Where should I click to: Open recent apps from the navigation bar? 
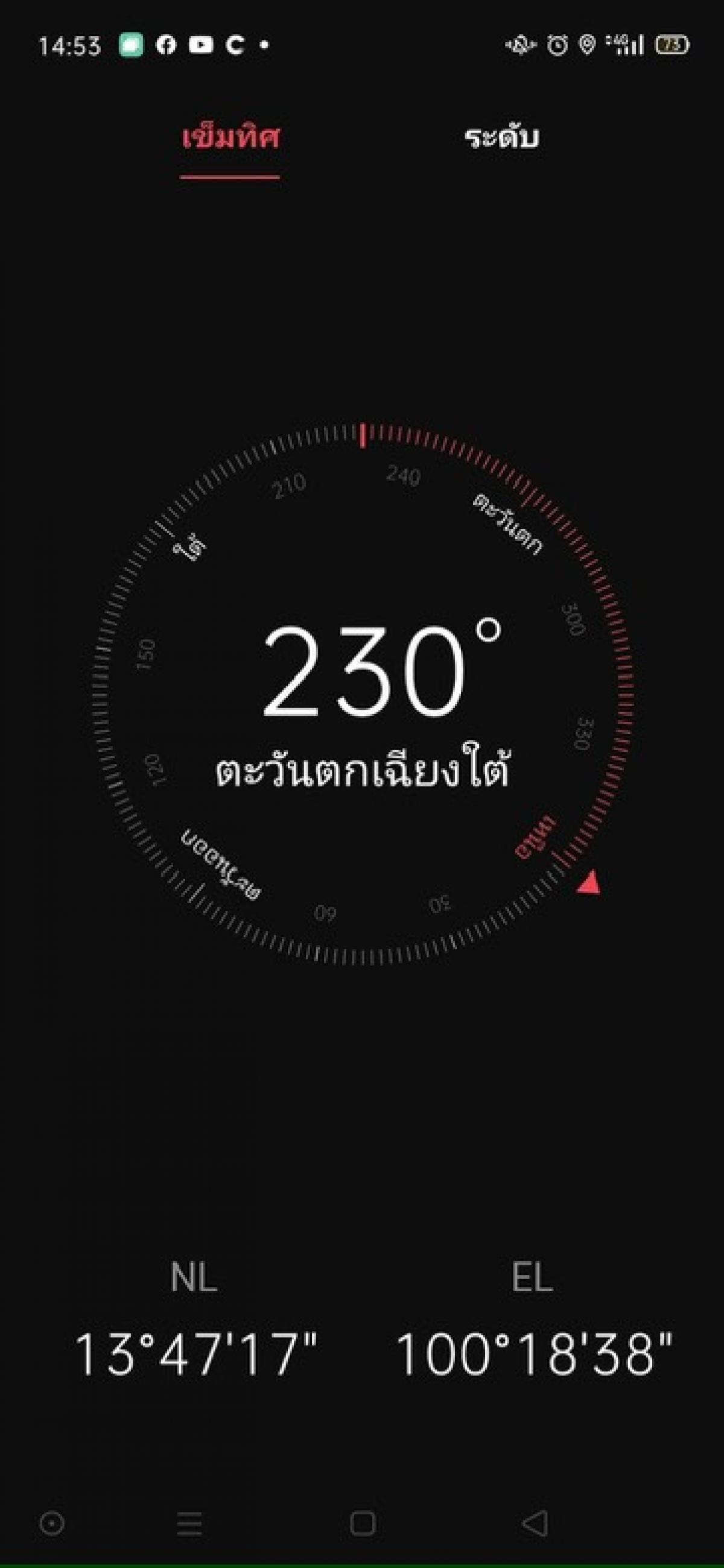click(x=189, y=1524)
